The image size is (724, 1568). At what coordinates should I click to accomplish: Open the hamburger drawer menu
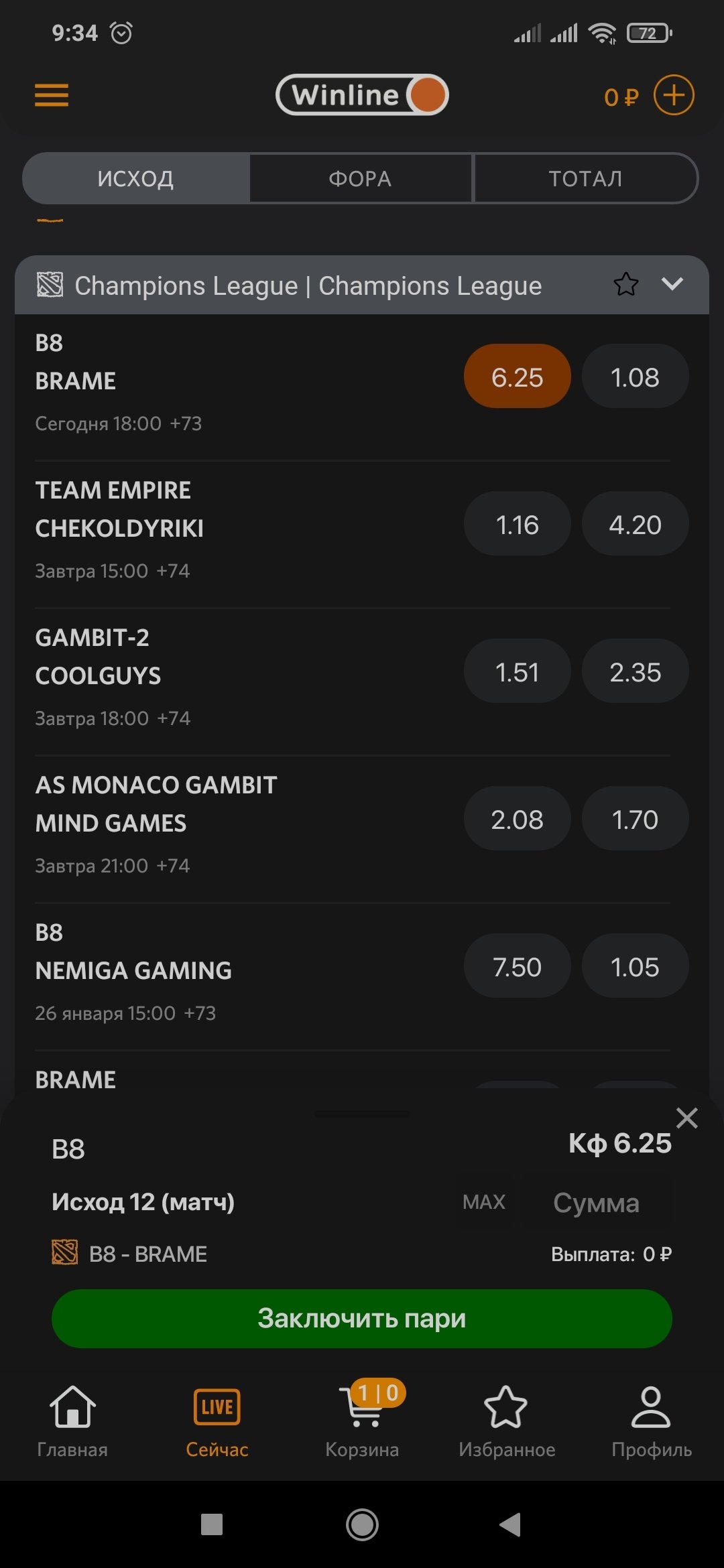pos(52,95)
